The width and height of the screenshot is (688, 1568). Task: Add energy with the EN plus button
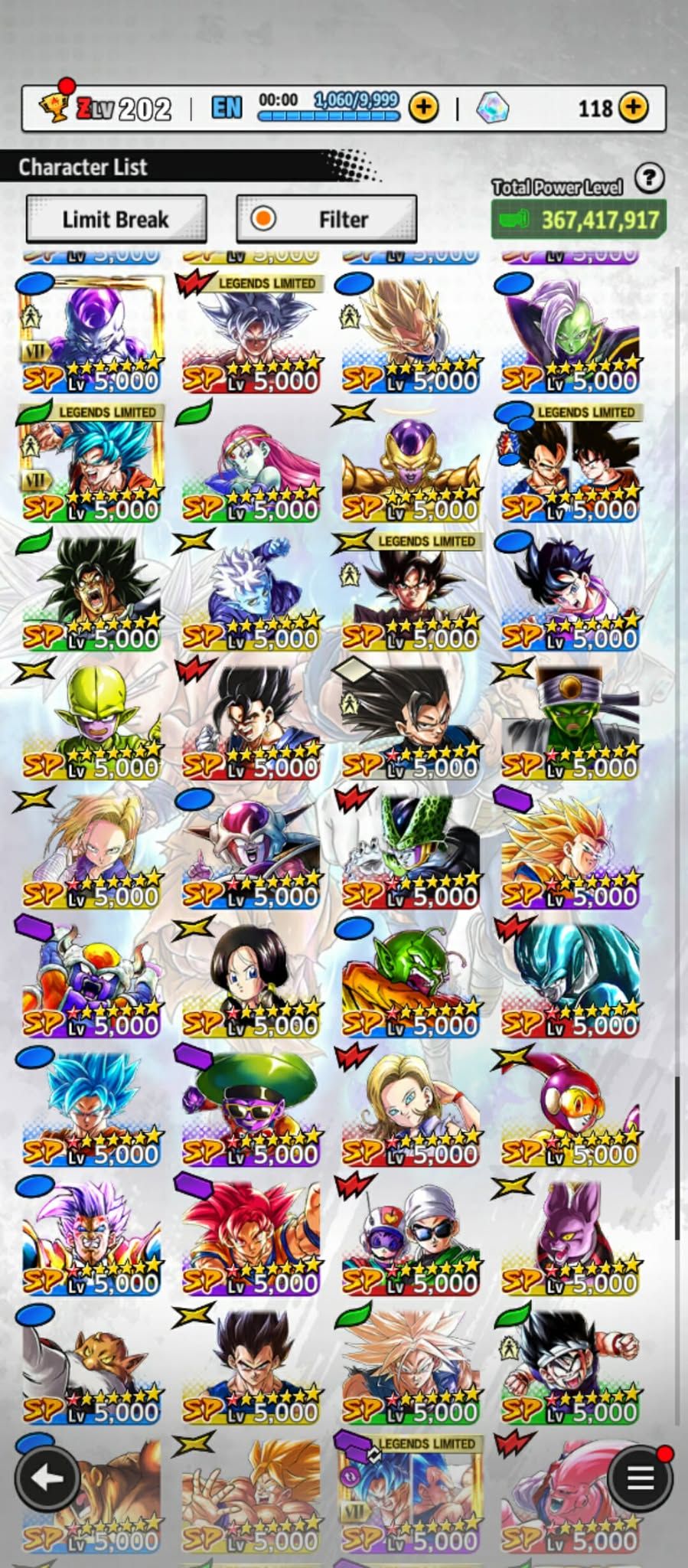(x=423, y=108)
